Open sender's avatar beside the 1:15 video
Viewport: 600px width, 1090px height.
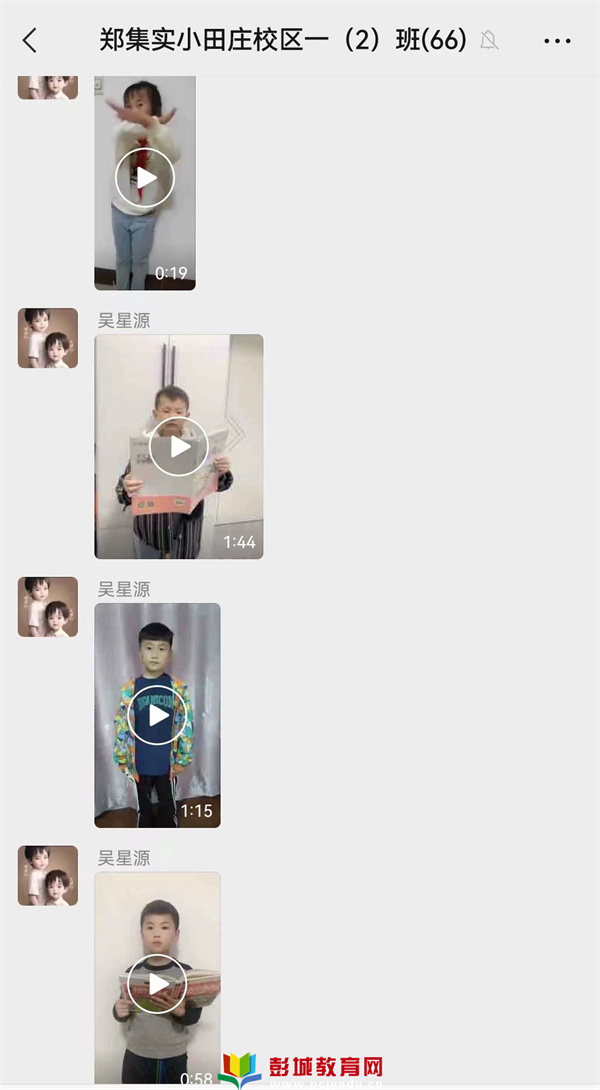coord(48,607)
